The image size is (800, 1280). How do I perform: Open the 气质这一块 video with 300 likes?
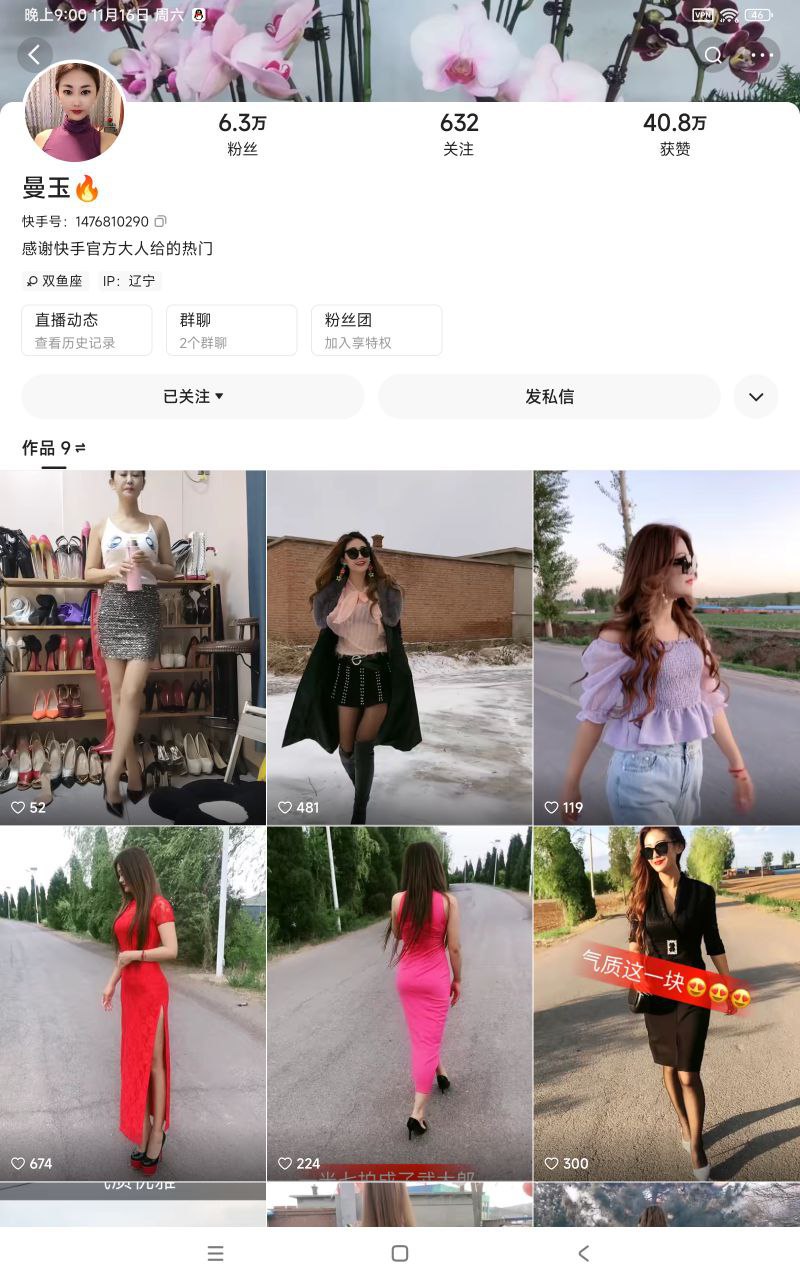(x=666, y=1003)
